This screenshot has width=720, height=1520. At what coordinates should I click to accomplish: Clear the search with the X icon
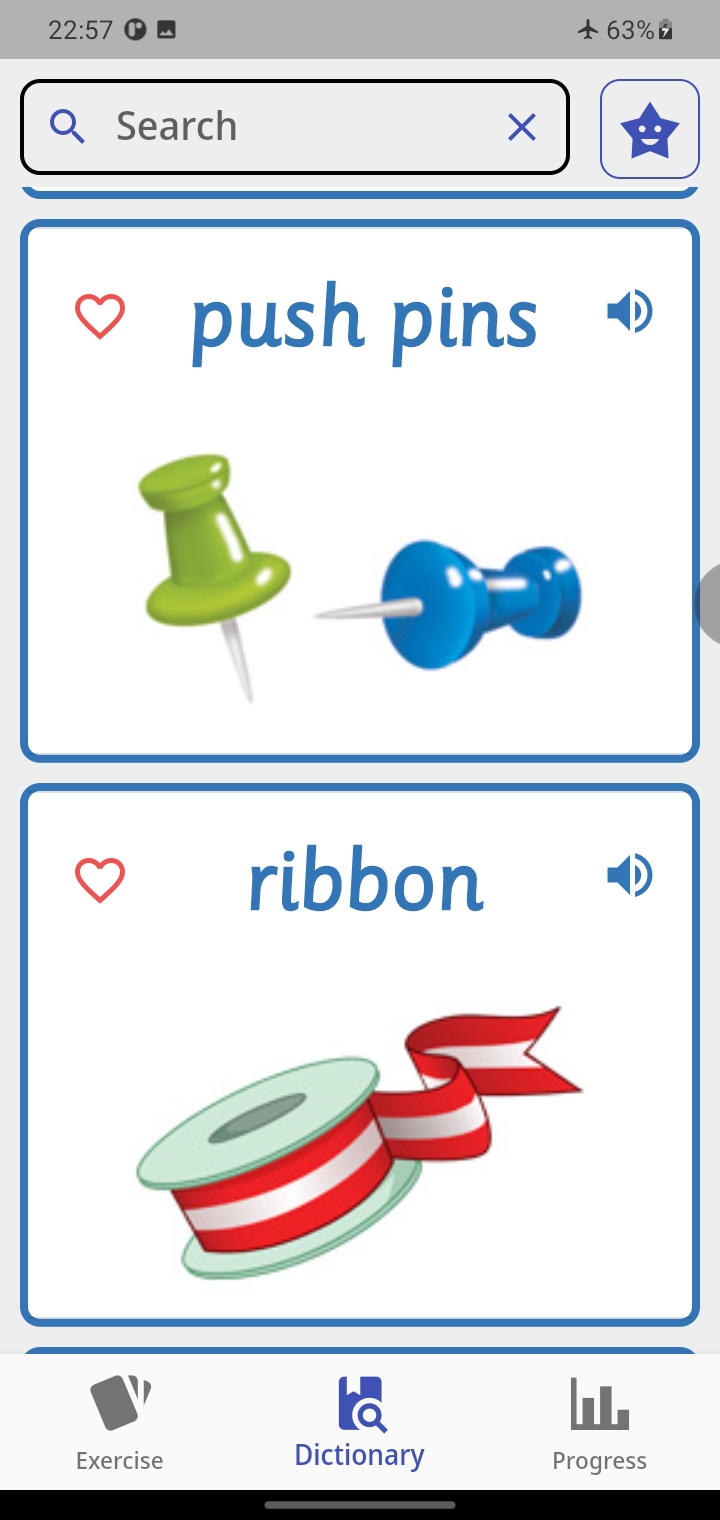pos(522,127)
